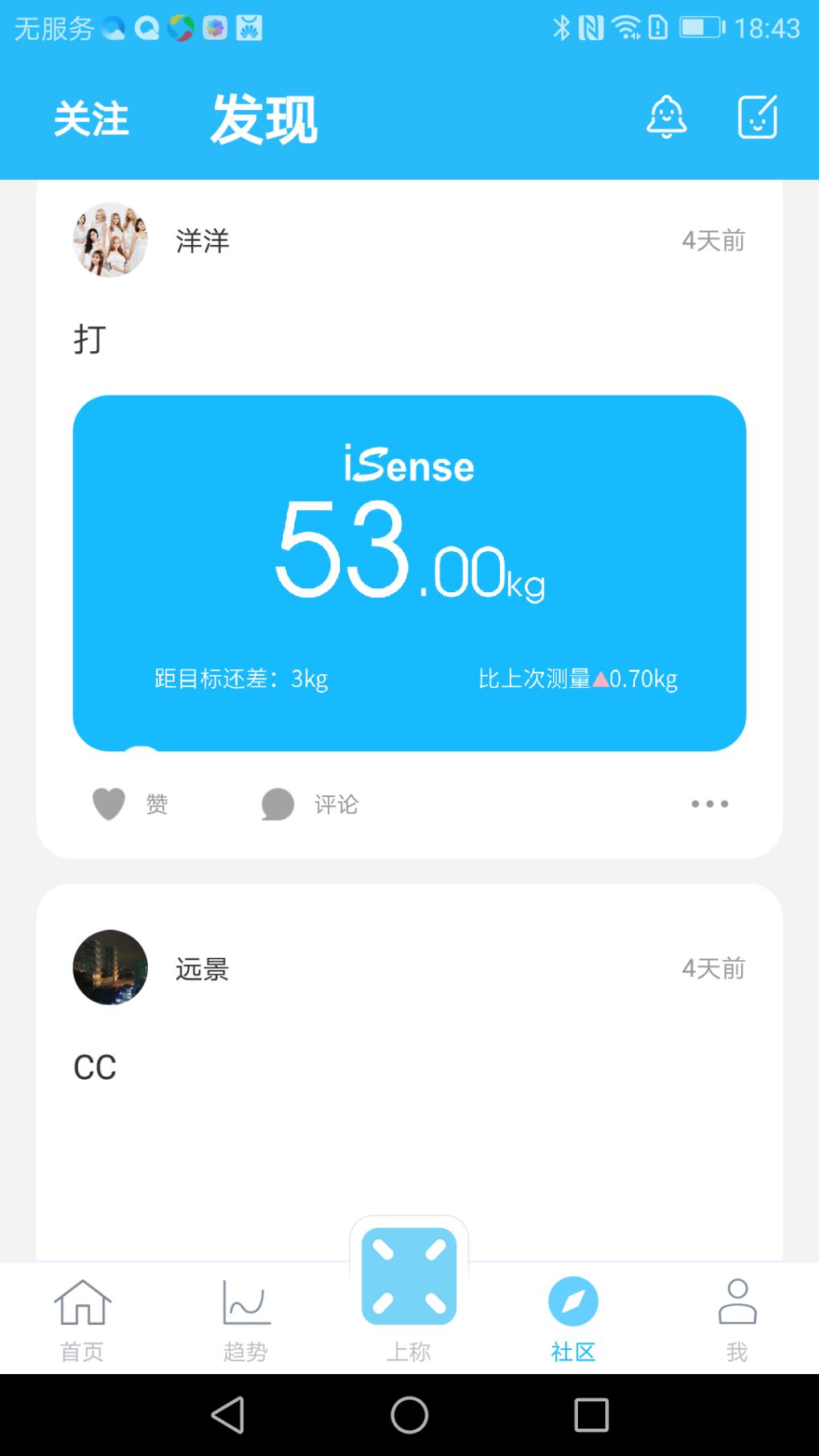View 远景's profile avatar
The image size is (819, 1456).
click(x=110, y=967)
